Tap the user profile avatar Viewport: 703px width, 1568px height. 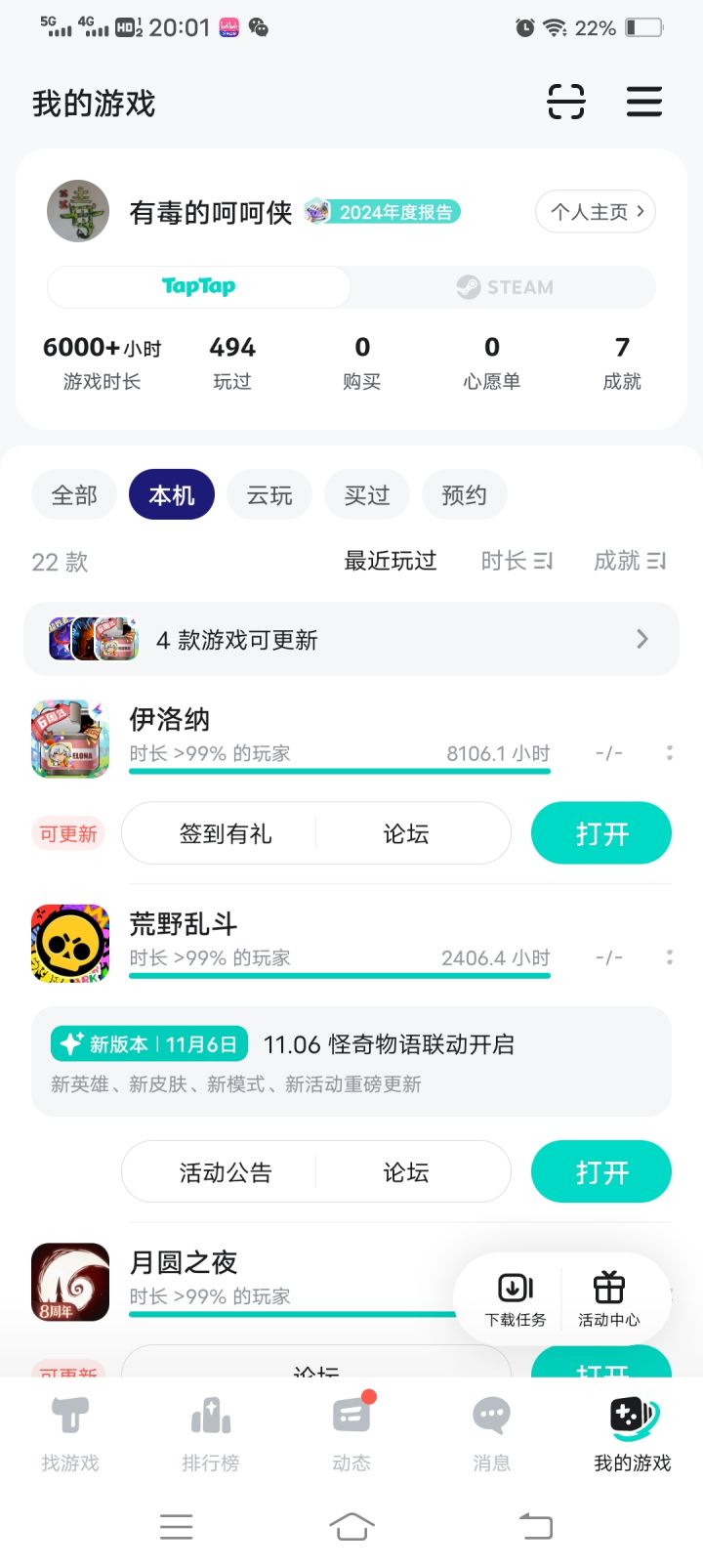pos(77,211)
